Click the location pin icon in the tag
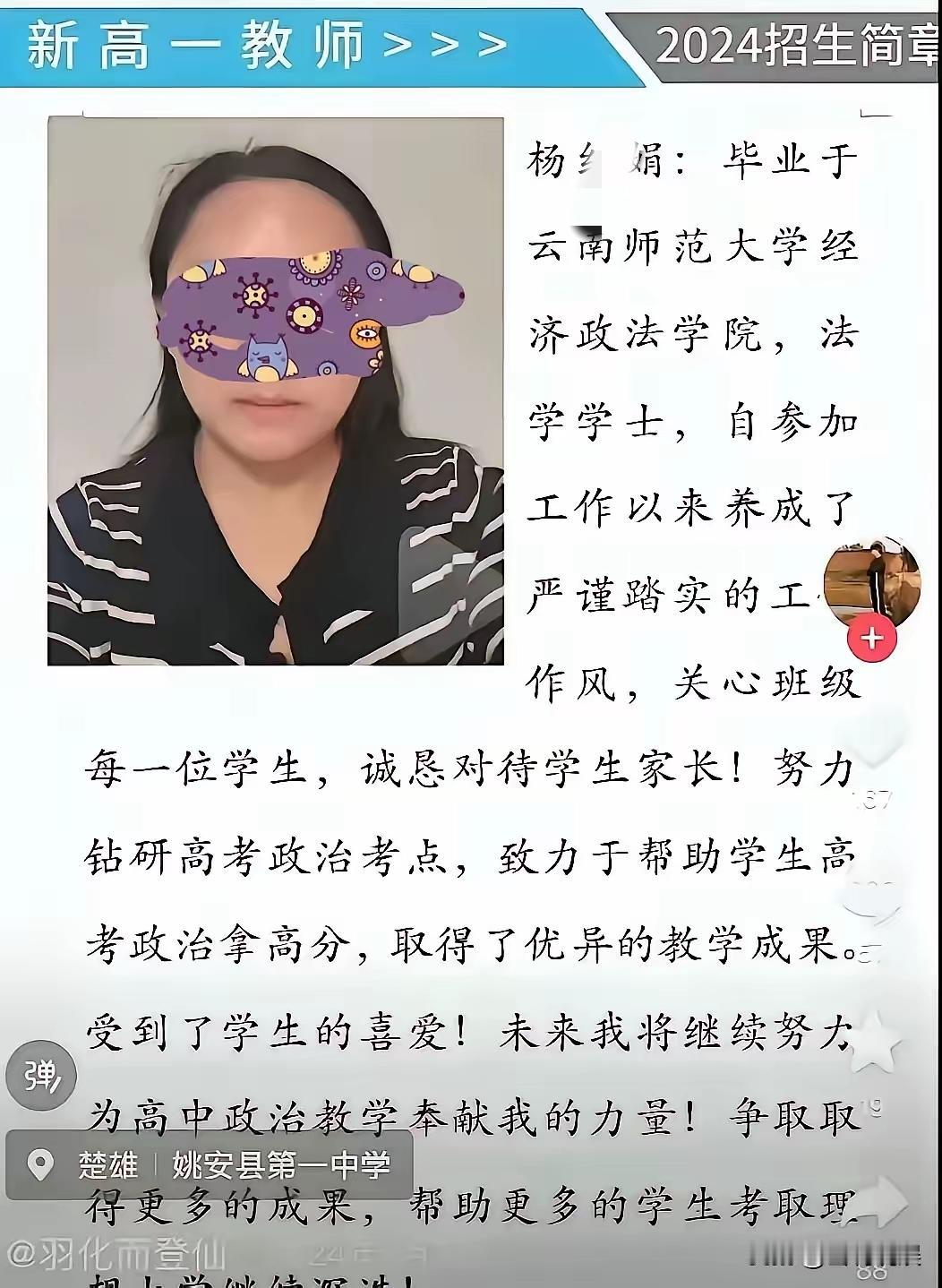942x1288 pixels. point(38,1163)
